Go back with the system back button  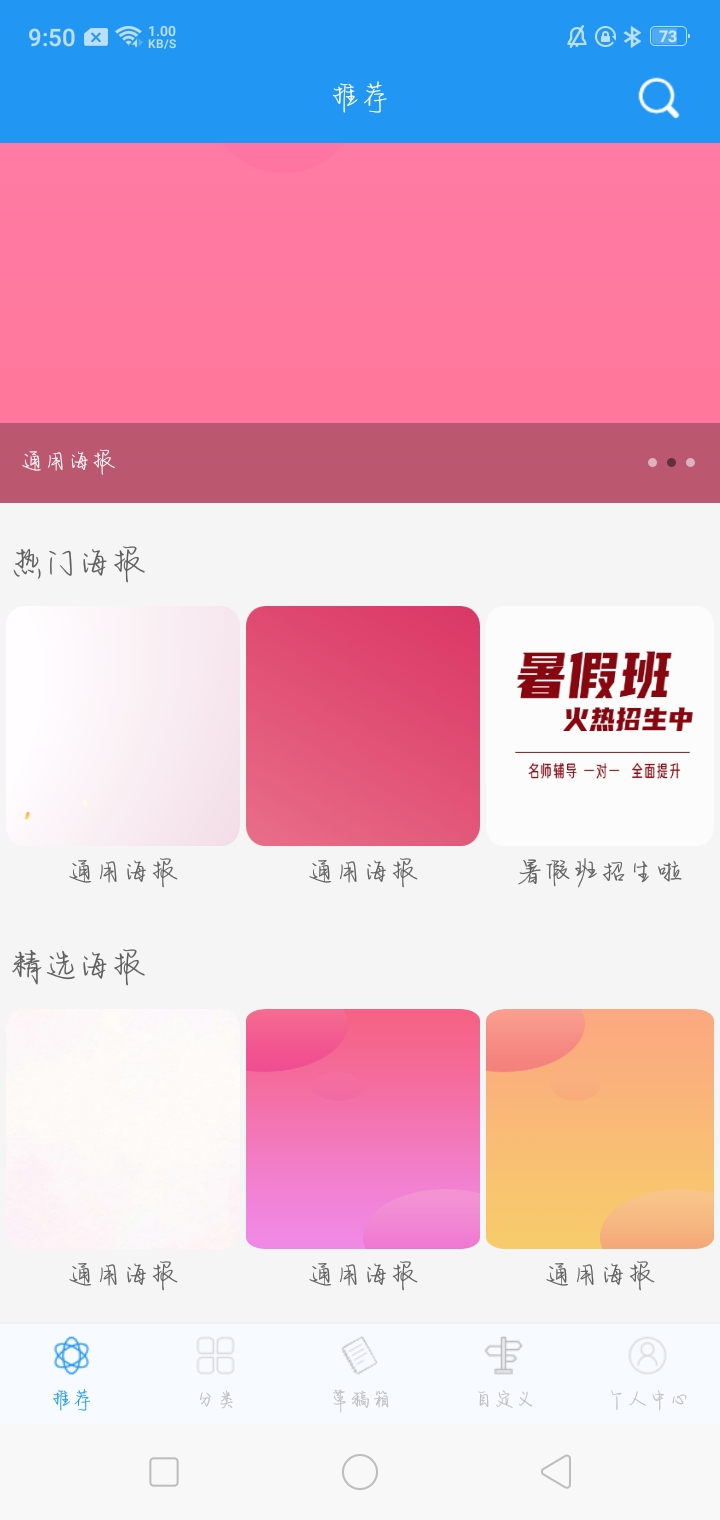click(x=555, y=1472)
